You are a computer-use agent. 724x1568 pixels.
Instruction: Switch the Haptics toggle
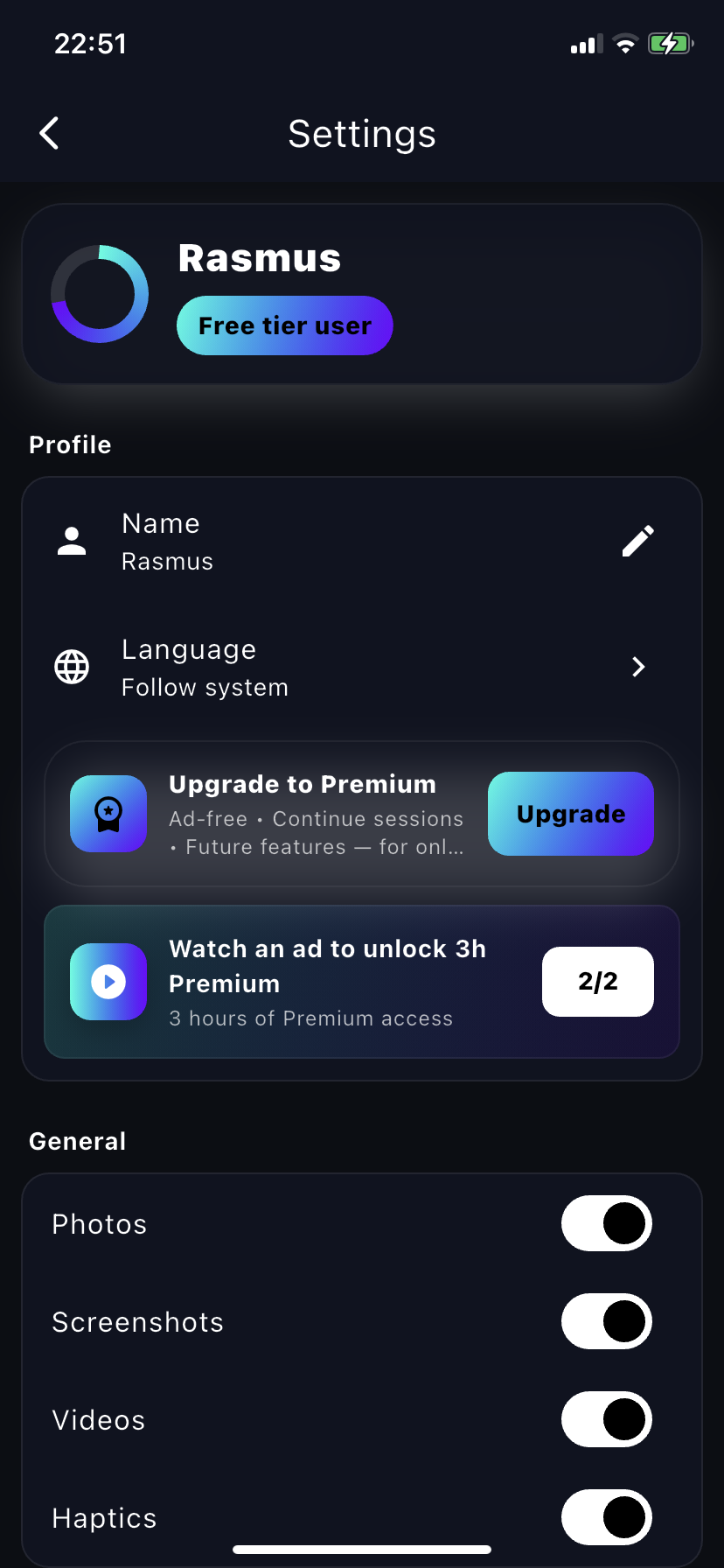(x=606, y=1517)
